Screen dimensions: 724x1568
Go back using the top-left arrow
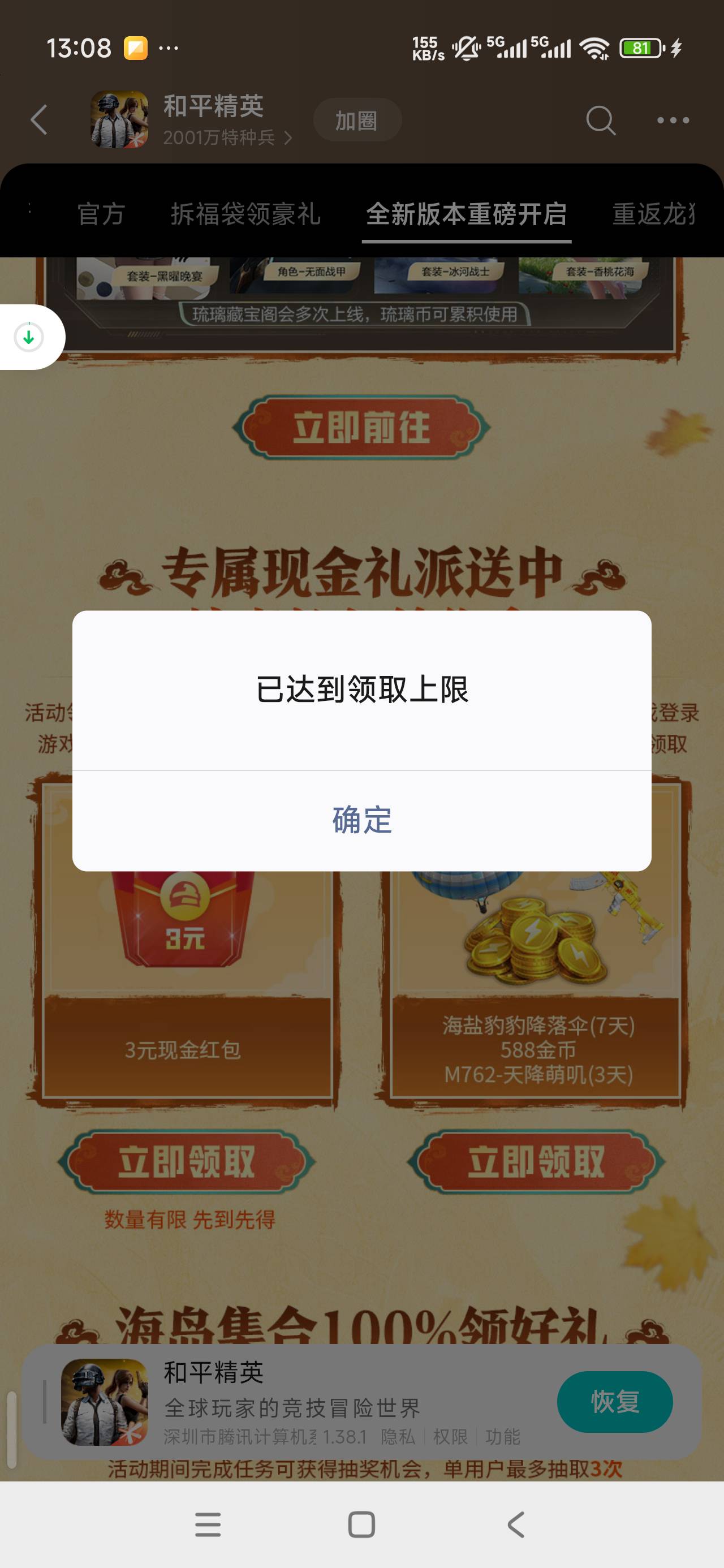point(39,119)
